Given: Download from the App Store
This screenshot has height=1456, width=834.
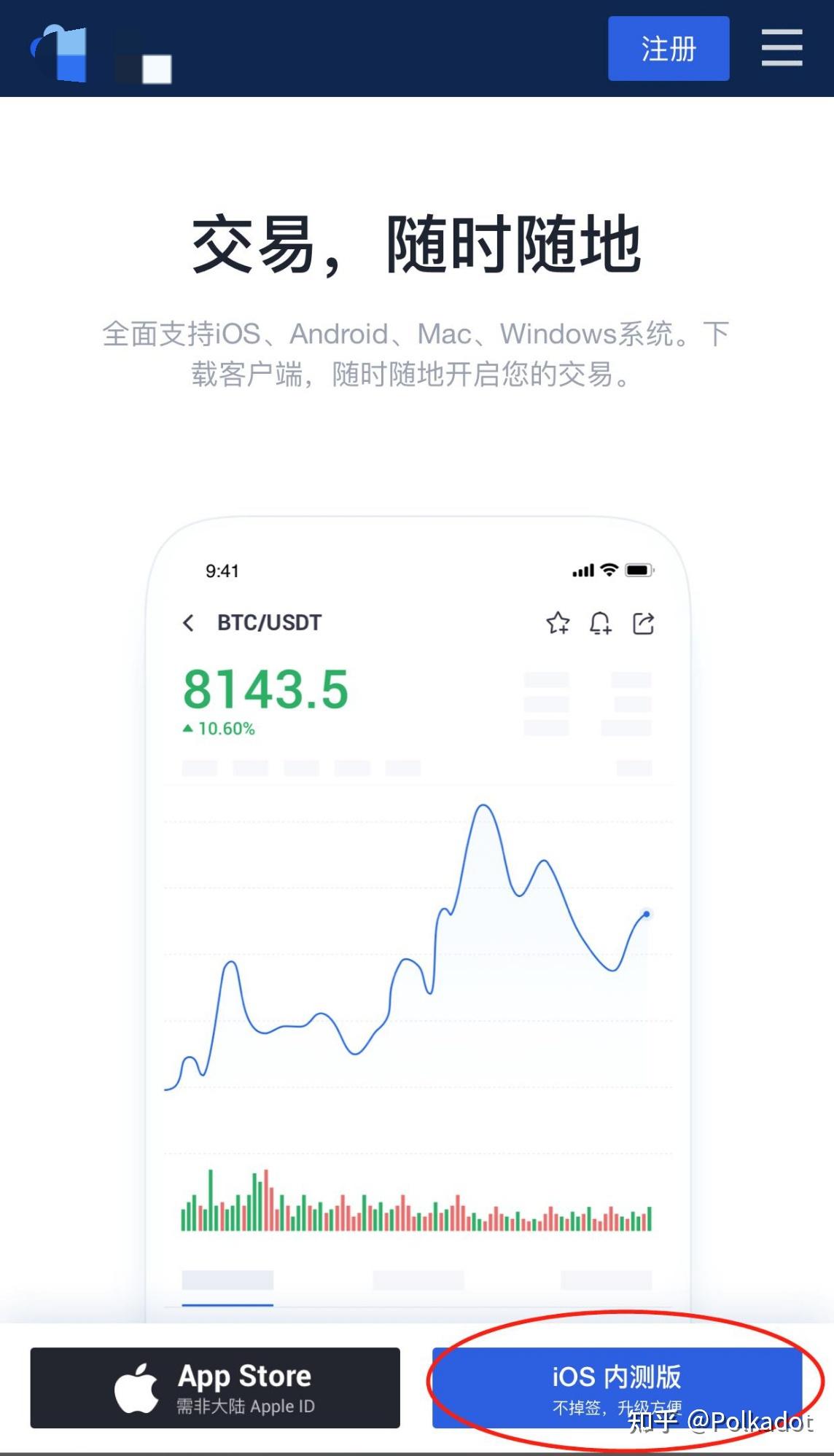Looking at the screenshot, I should [215, 1387].
